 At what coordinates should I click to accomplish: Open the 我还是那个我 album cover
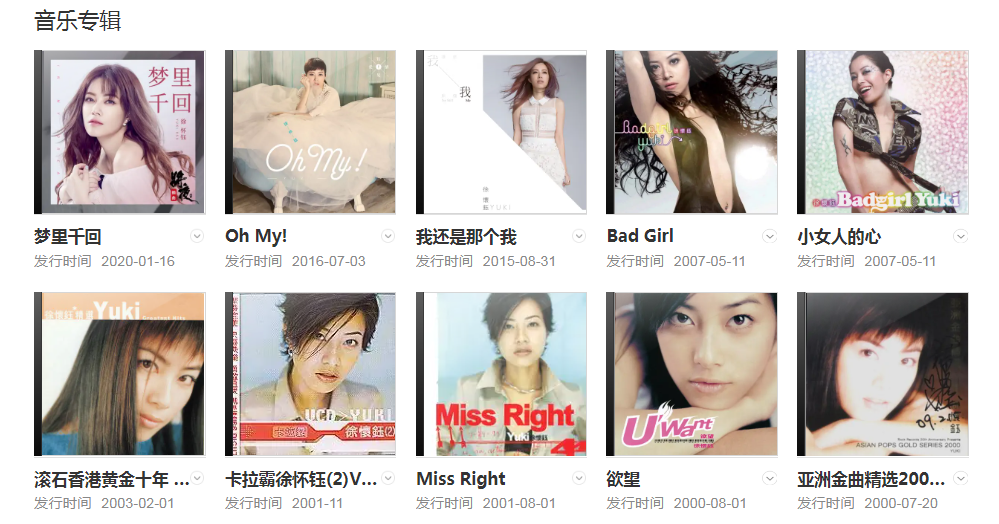tap(502, 133)
